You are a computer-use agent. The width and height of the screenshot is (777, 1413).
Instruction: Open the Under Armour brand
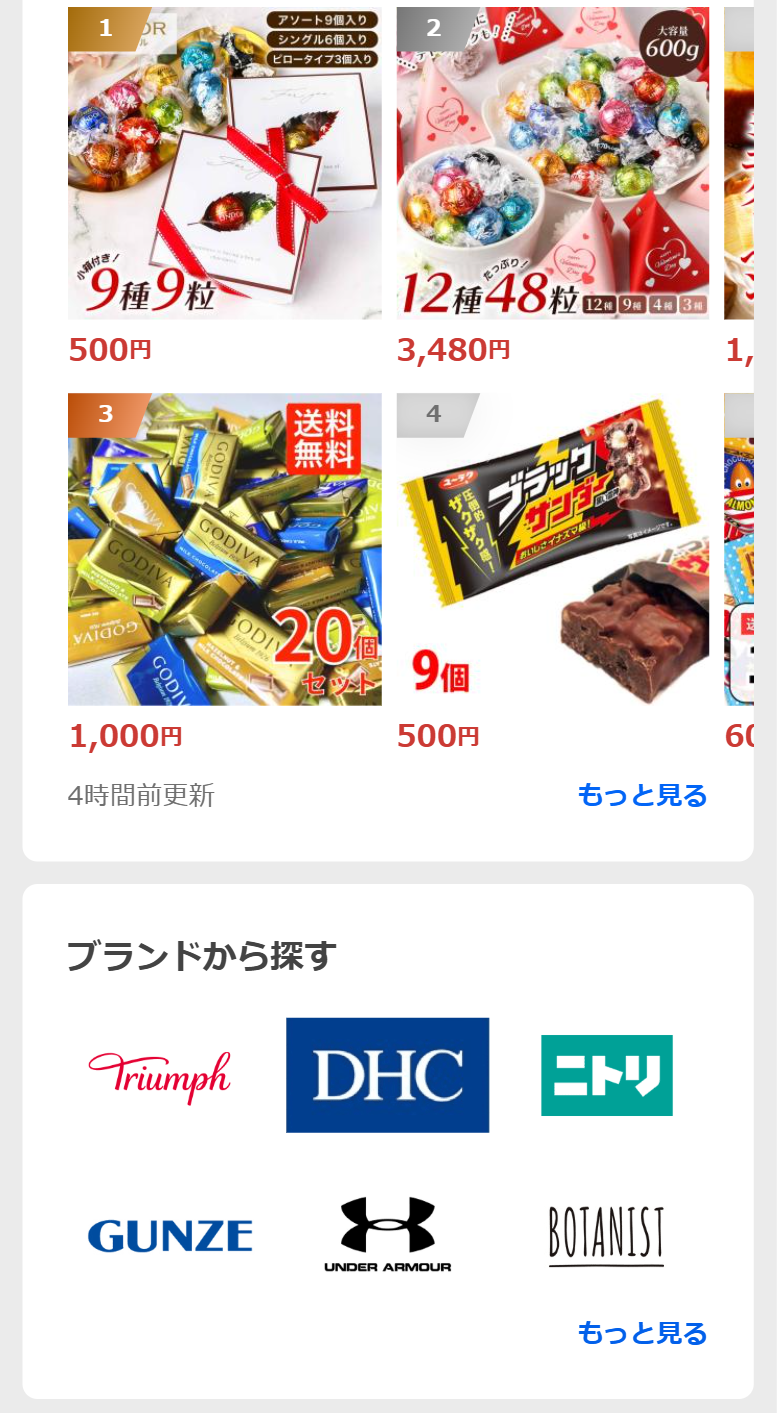tap(387, 1235)
